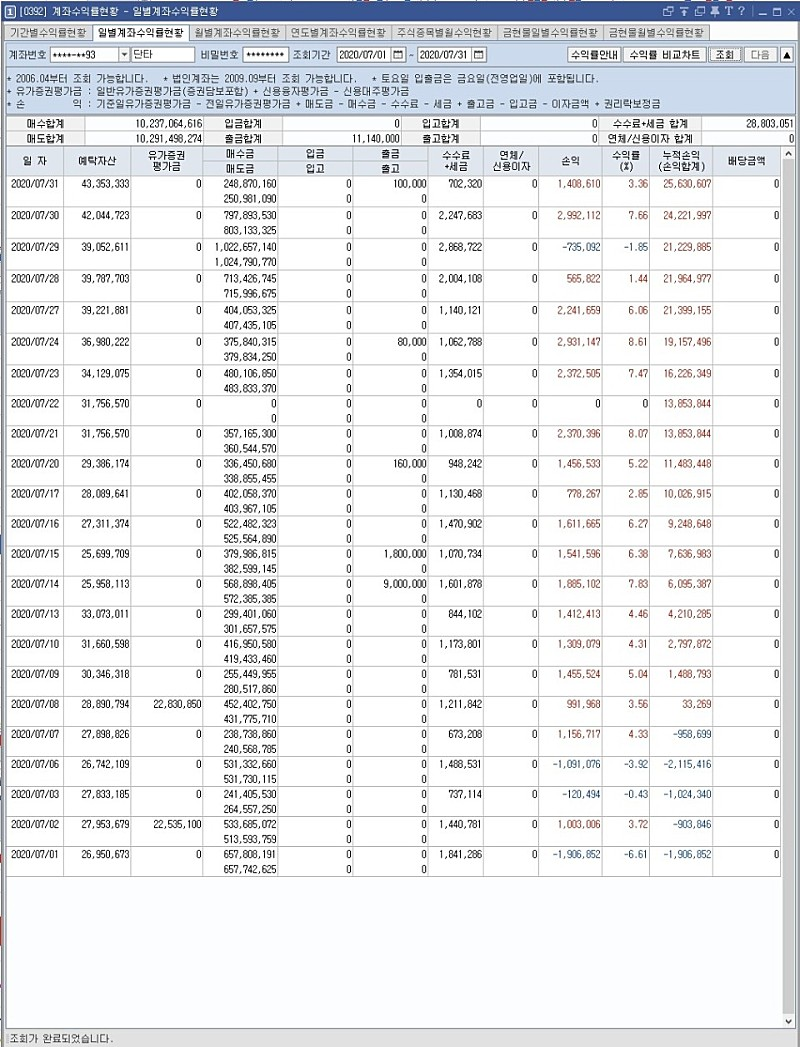Open the start date calendar picker
Screen dimensions: 800x1047
(x=399, y=54)
